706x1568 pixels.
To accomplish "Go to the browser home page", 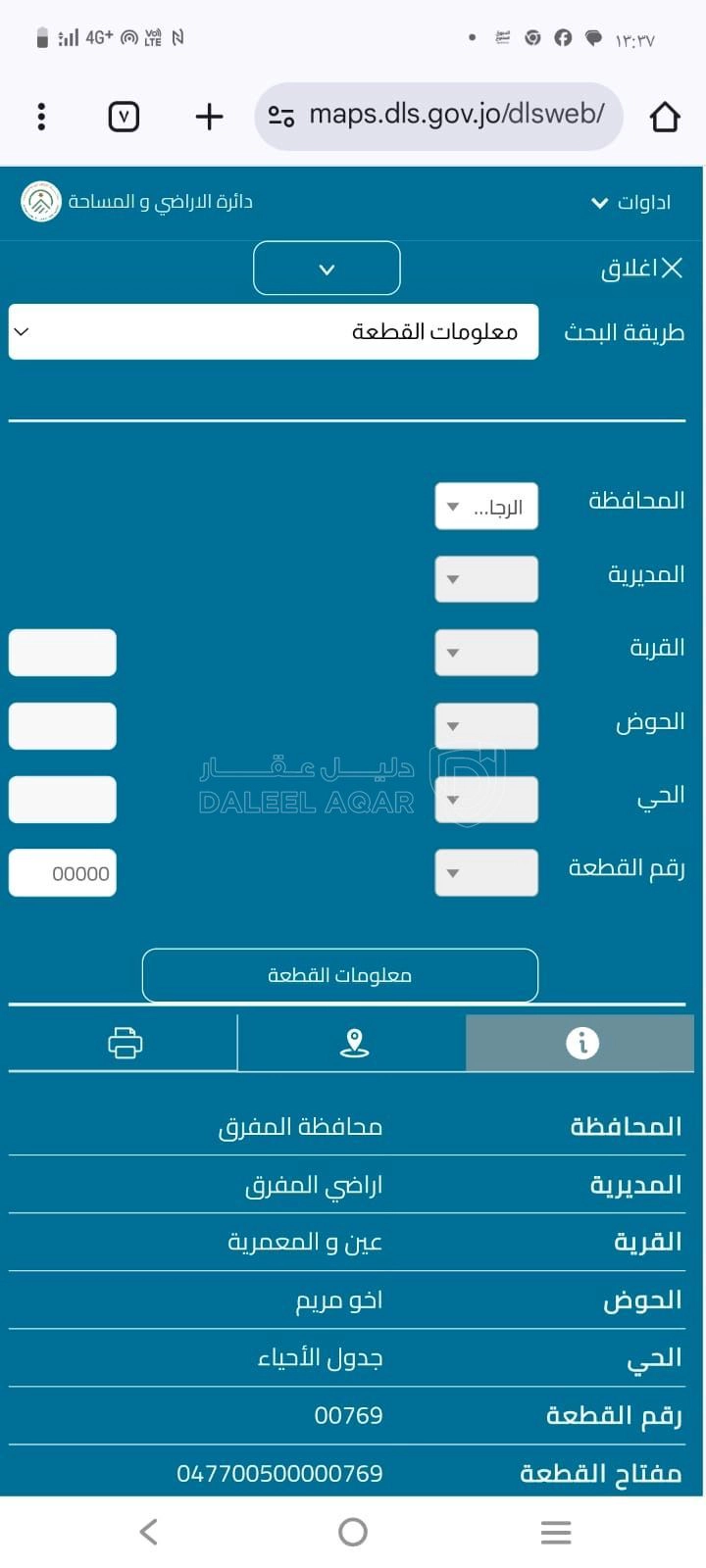I will tap(665, 117).
